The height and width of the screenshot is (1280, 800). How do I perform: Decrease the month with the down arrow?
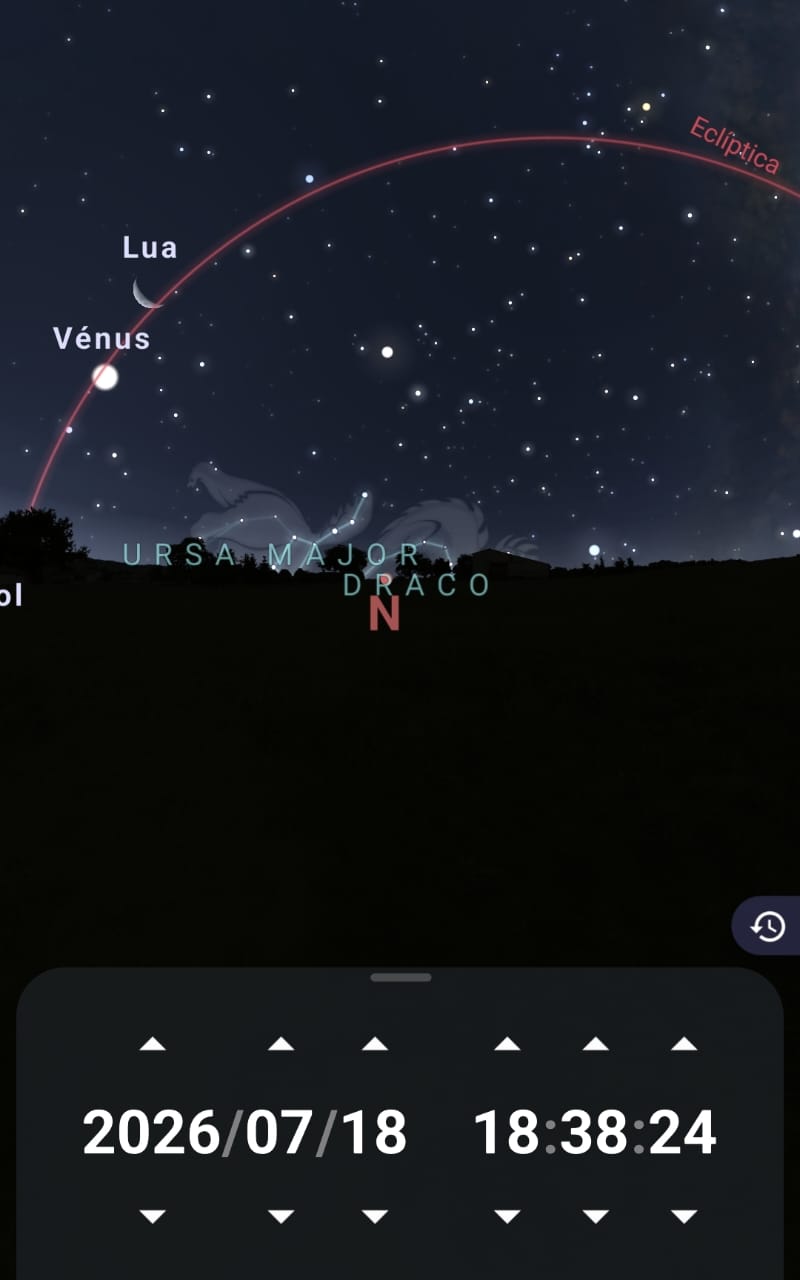(281, 1217)
